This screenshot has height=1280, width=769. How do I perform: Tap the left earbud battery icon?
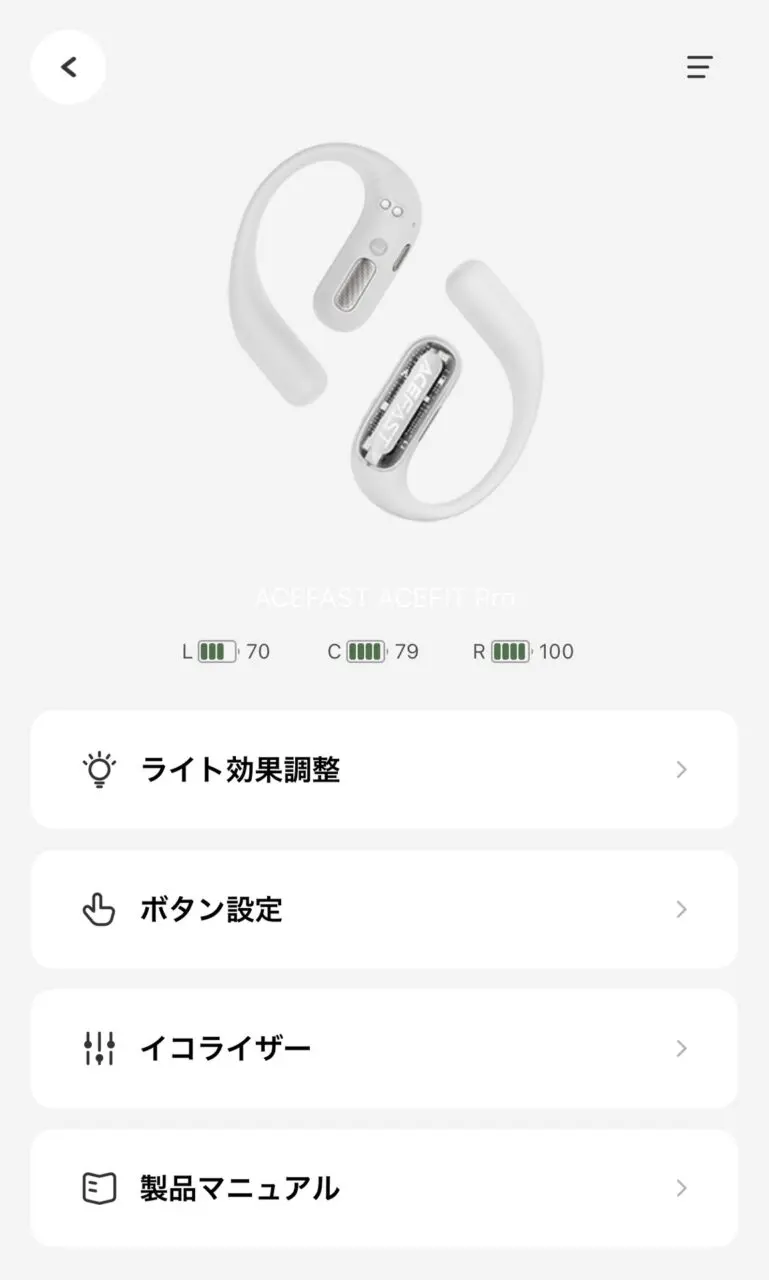(x=216, y=651)
